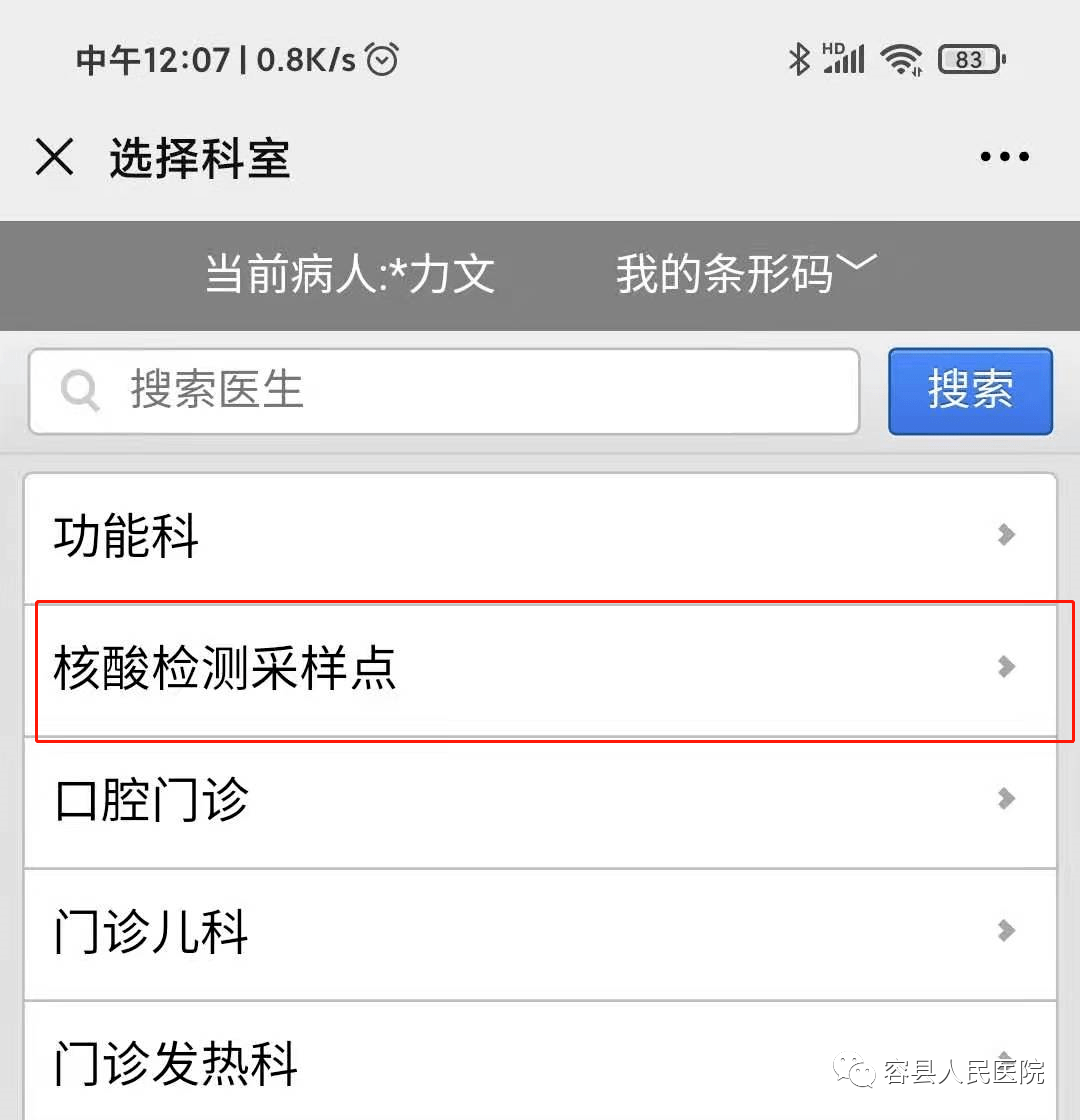1080x1120 pixels.
Task: Open the 功能科 department
Action: (x=540, y=537)
